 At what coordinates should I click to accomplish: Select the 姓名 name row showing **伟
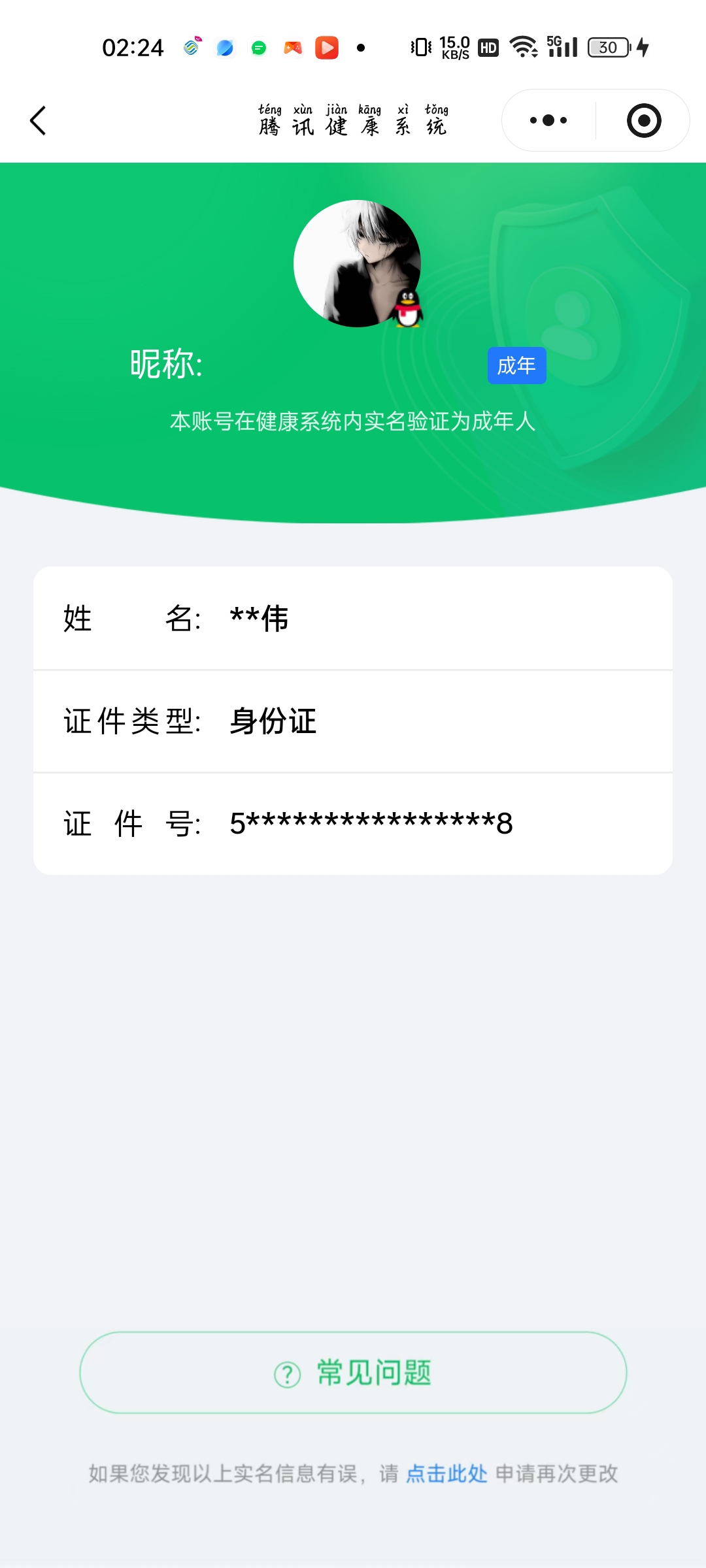pyautogui.click(x=353, y=619)
